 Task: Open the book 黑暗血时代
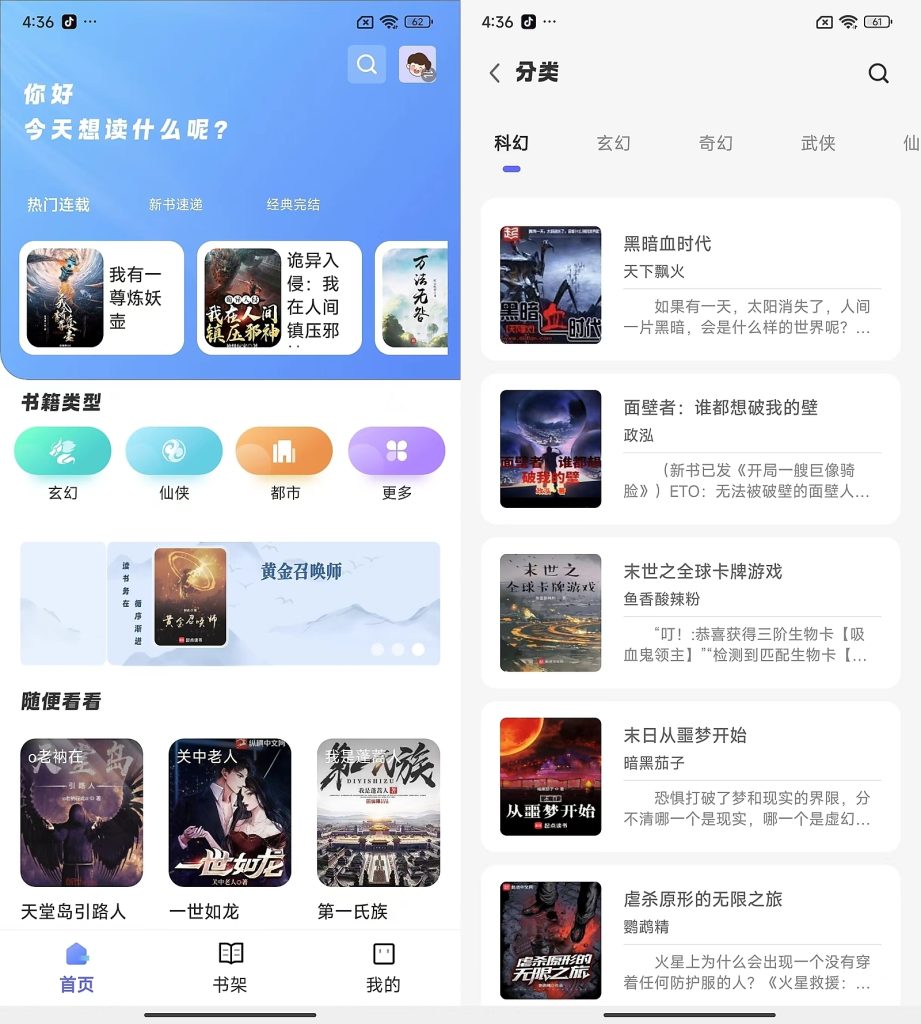[x=690, y=279]
